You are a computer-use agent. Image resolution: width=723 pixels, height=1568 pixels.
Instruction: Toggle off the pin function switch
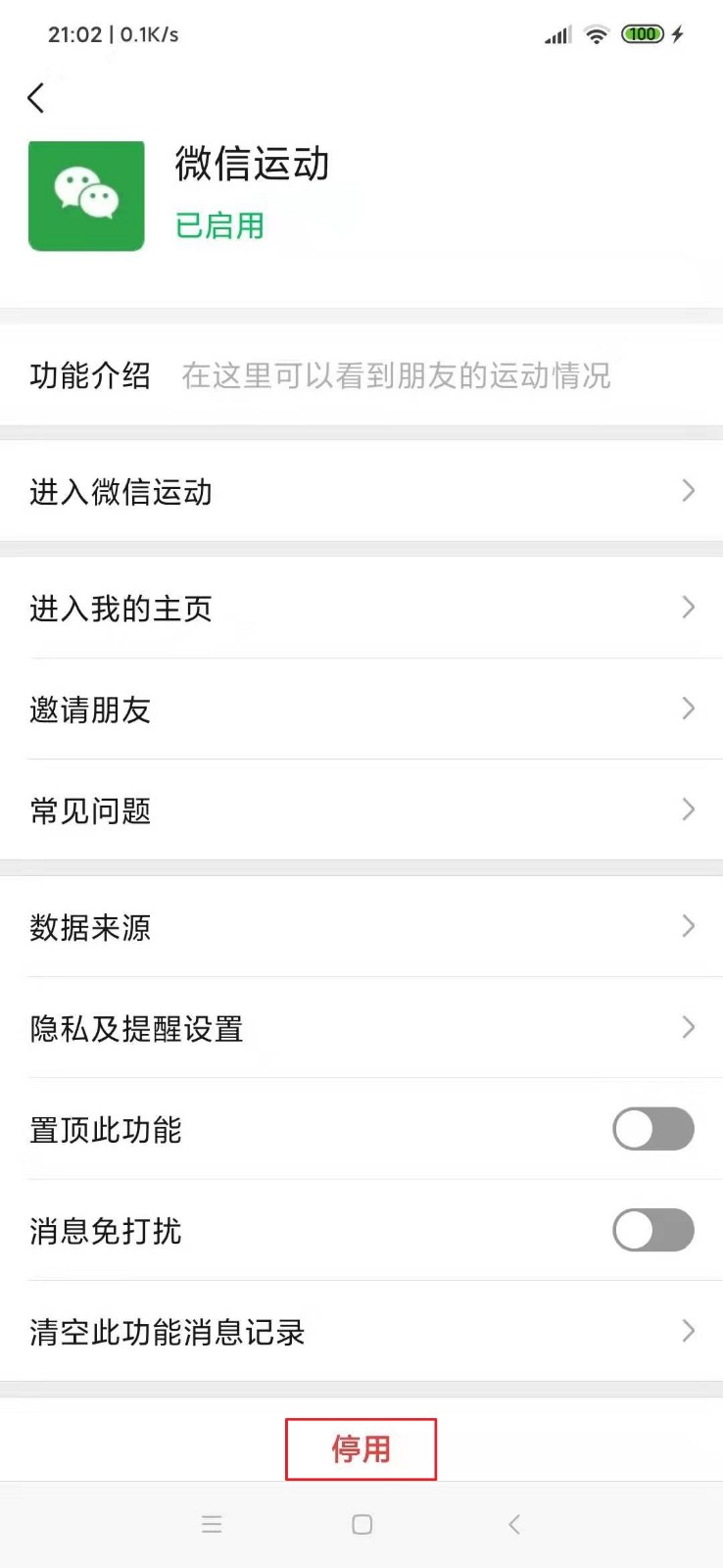[652, 1129]
